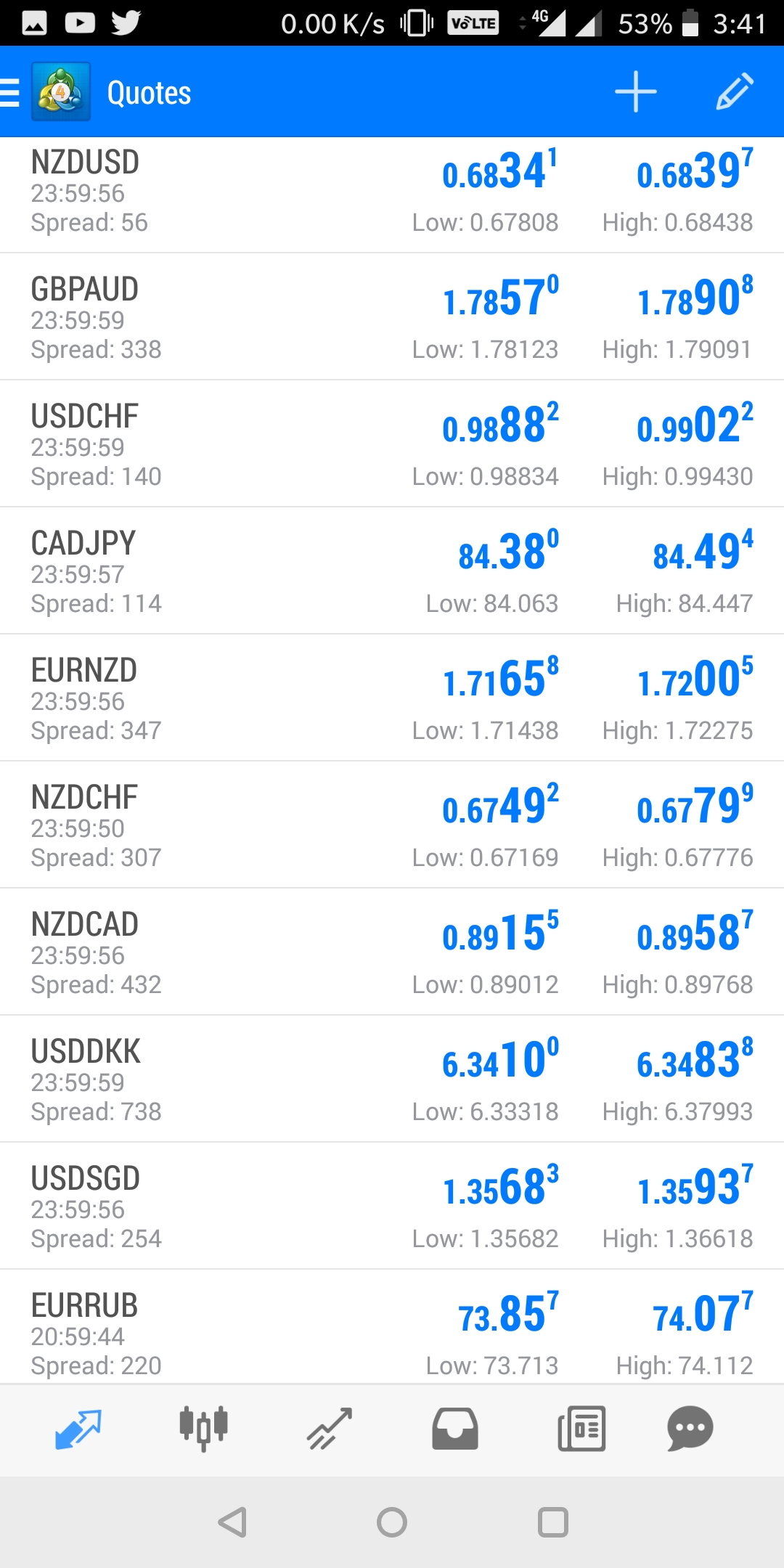Show recent apps with the square button
Image resolution: width=784 pixels, height=1568 pixels.
552,1522
